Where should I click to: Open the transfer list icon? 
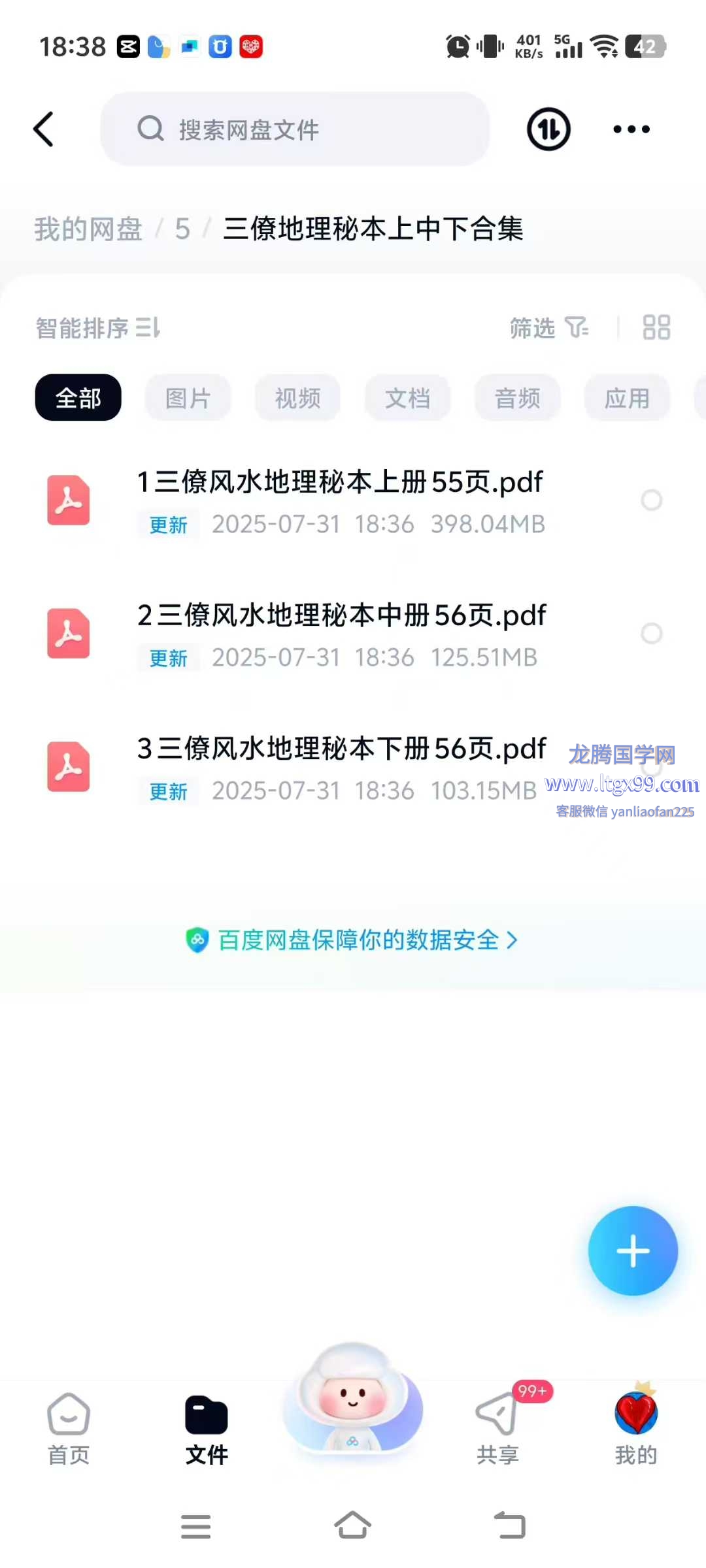click(x=548, y=129)
